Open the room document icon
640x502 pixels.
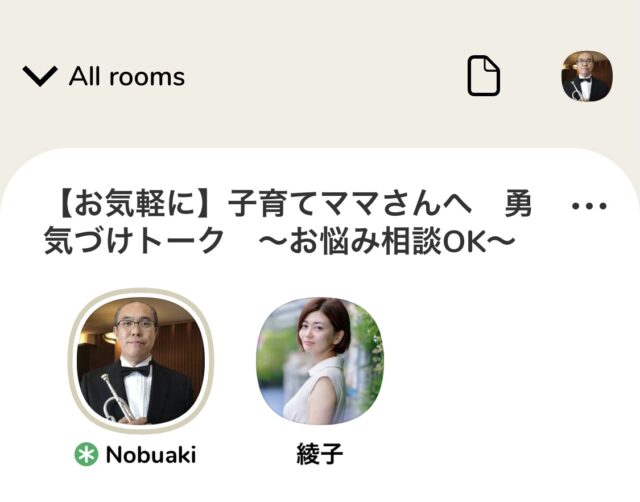coord(483,76)
